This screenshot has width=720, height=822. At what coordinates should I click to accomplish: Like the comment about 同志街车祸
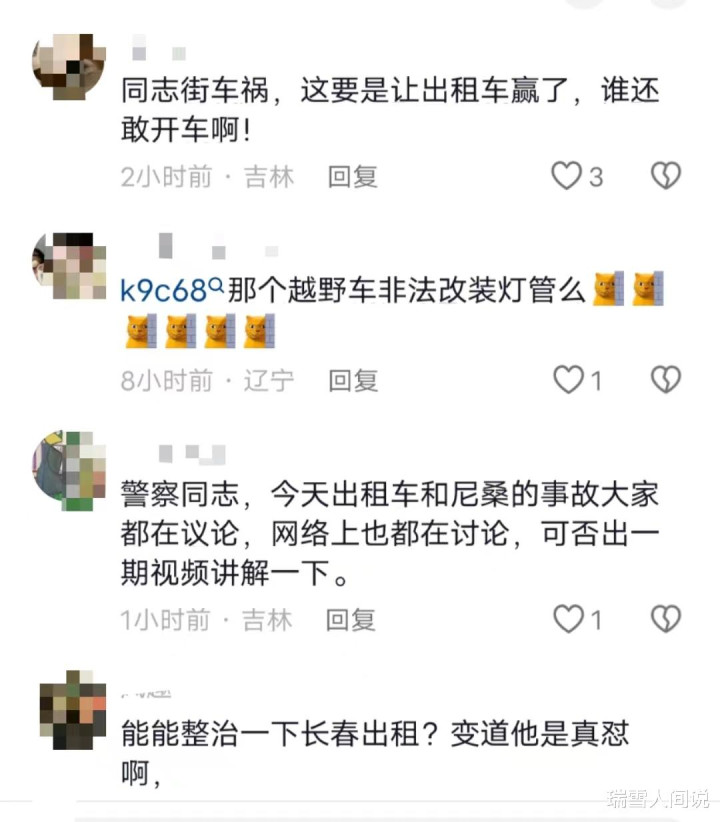(x=567, y=176)
